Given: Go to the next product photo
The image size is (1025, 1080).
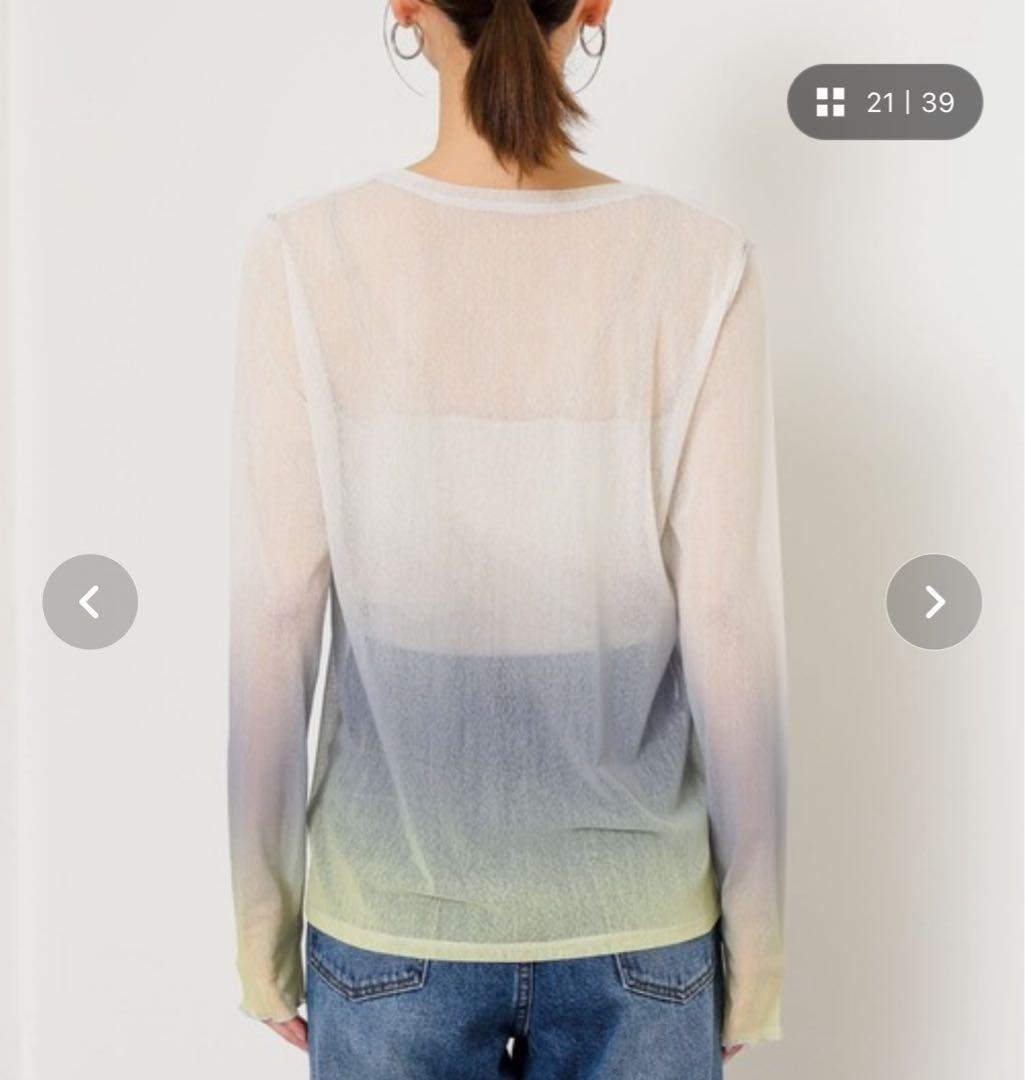Looking at the screenshot, I should tap(934, 601).
